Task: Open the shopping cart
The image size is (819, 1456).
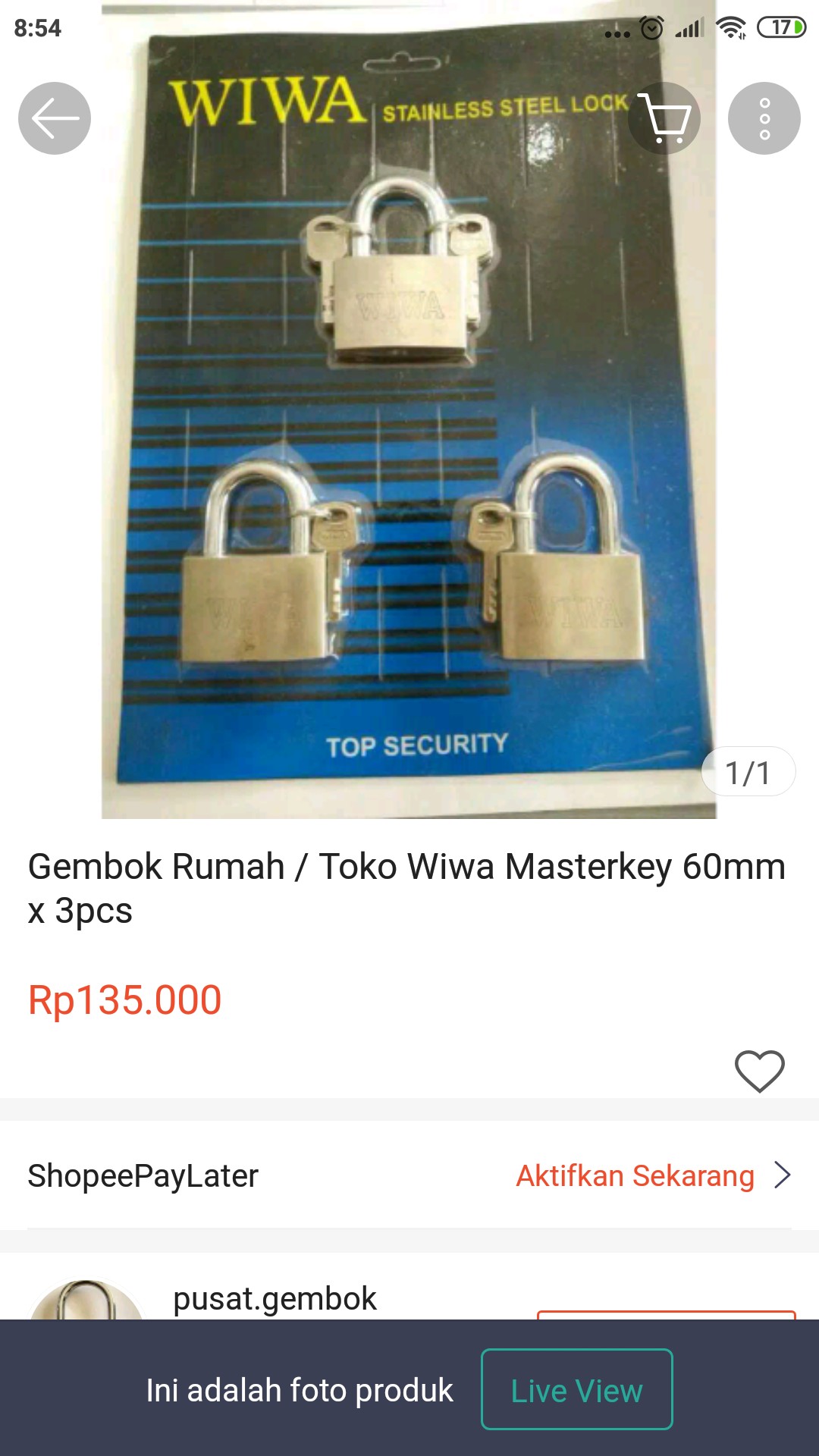Action: 664,118
